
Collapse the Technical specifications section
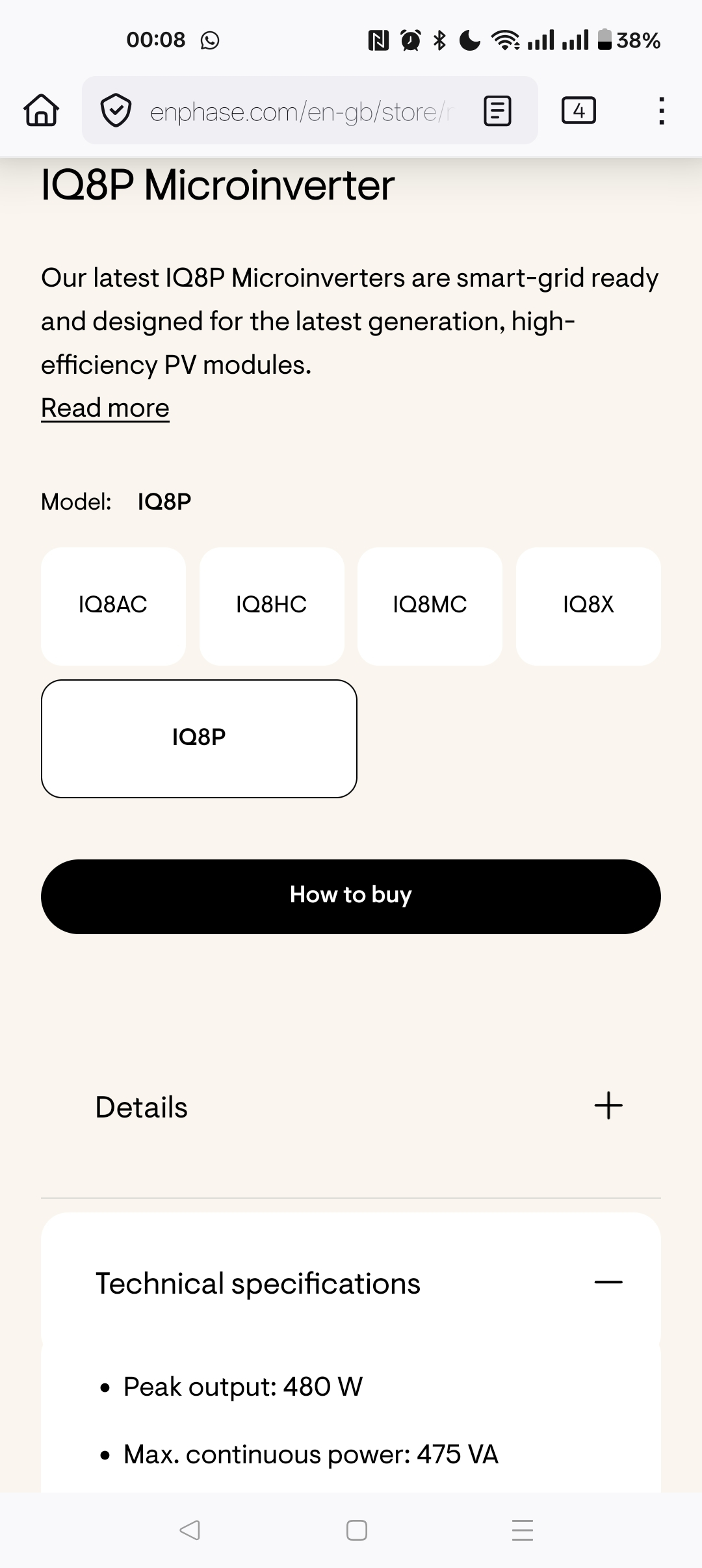point(608,1282)
